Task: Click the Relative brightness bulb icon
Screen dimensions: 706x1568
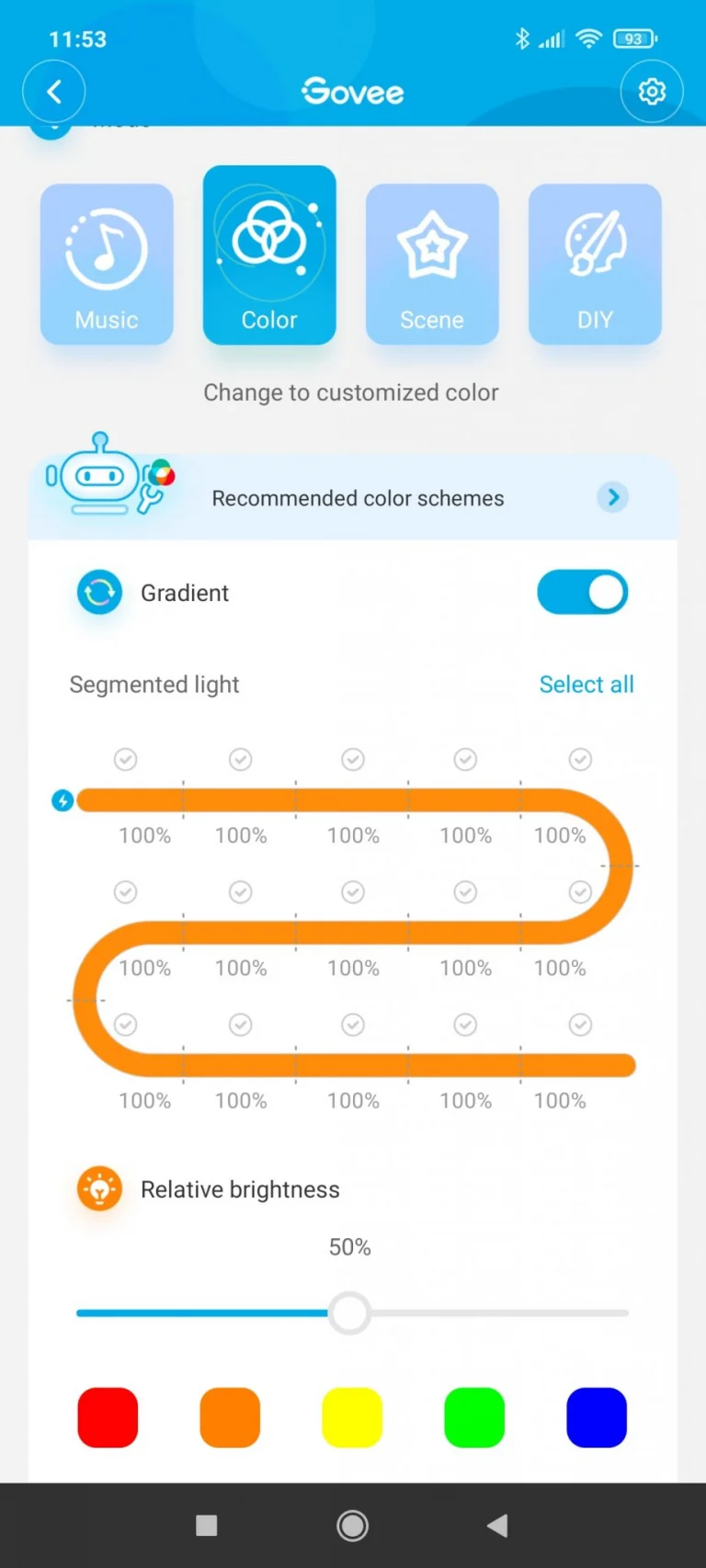Action: coord(99,1188)
